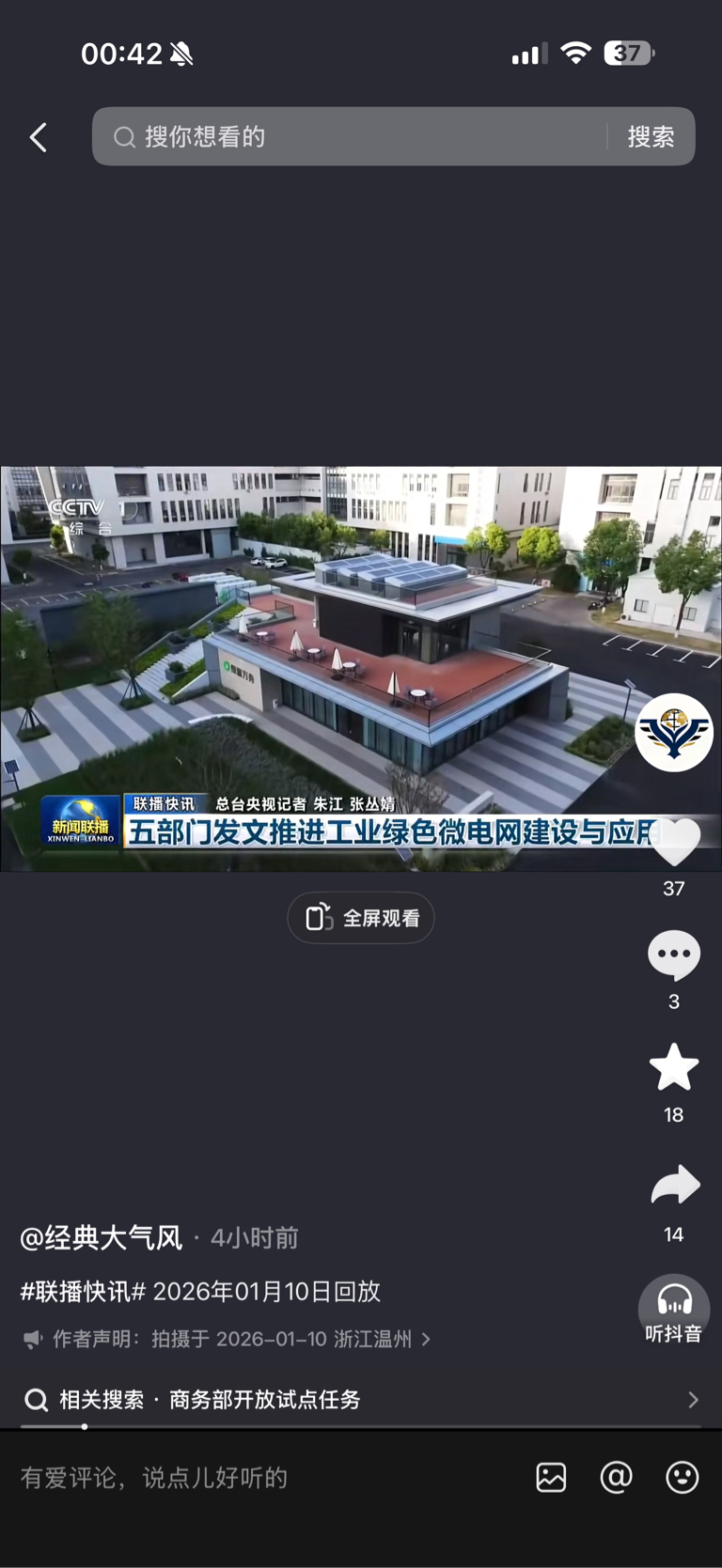The height and width of the screenshot is (1568, 722).
Task: Open the emoji icon in comment bar
Action: click(x=683, y=1477)
